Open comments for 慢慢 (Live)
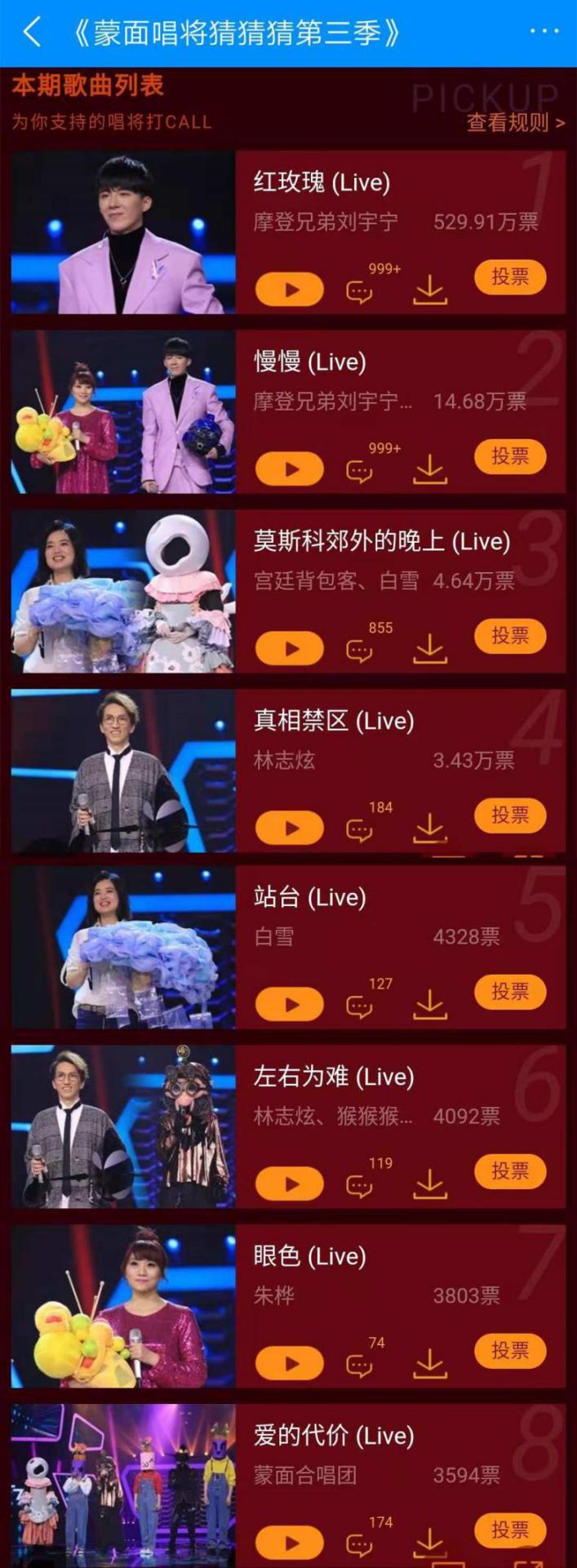577x1568 pixels. pos(359,470)
